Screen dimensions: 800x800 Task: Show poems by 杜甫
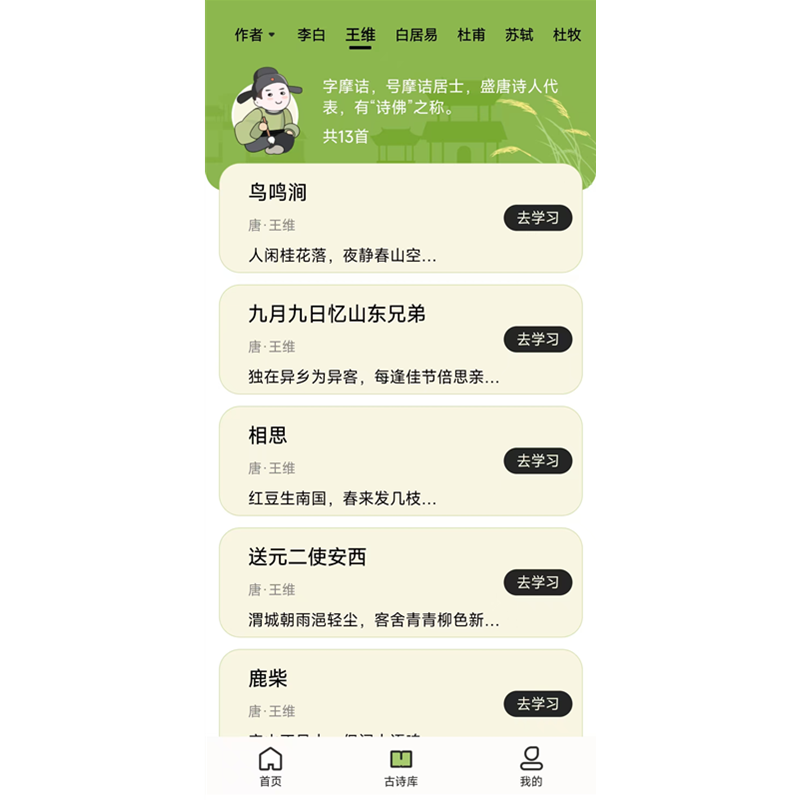coord(471,35)
